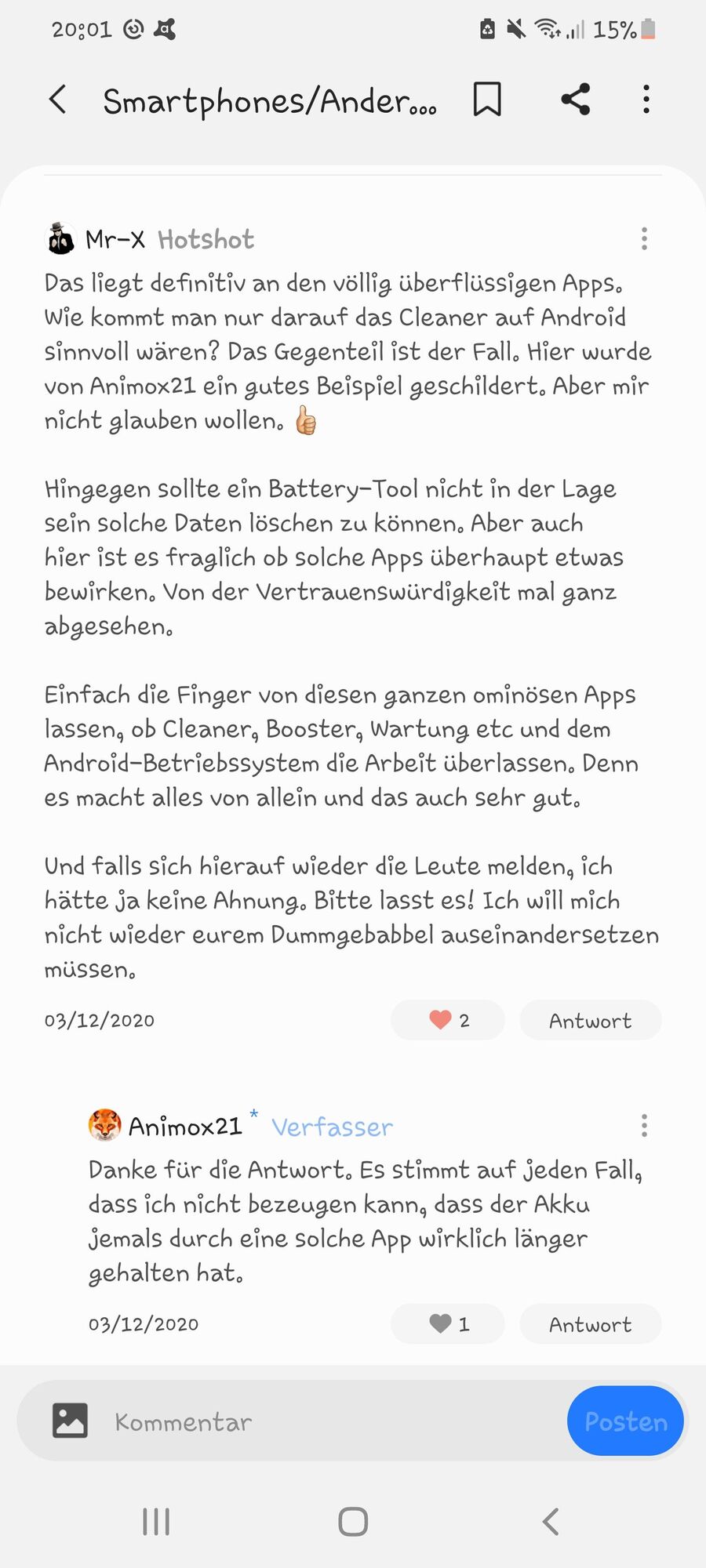Tap the Posten button
This screenshot has height=1568, width=706.
(x=625, y=1421)
